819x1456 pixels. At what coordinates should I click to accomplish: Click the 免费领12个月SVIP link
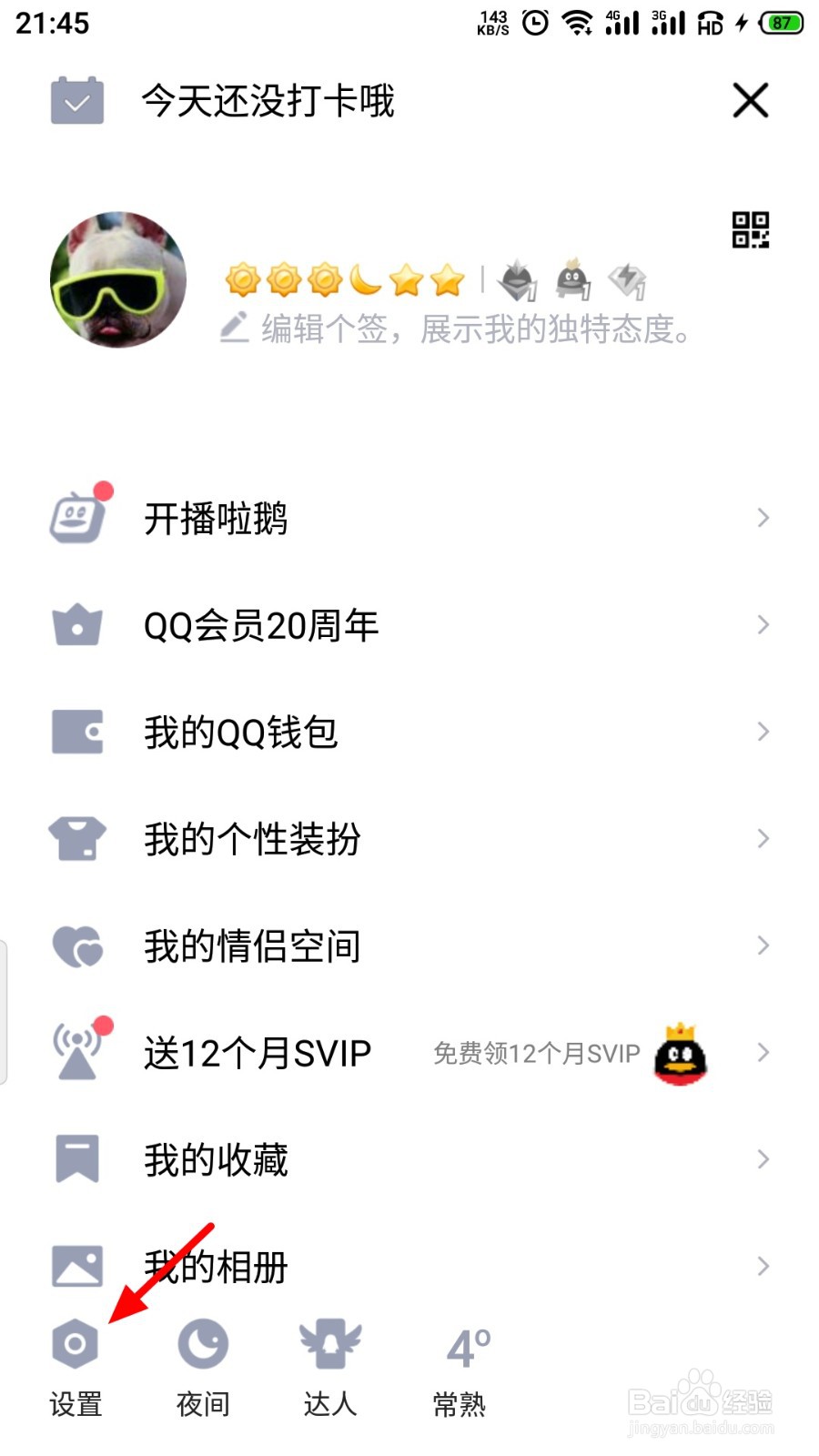[535, 1053]
